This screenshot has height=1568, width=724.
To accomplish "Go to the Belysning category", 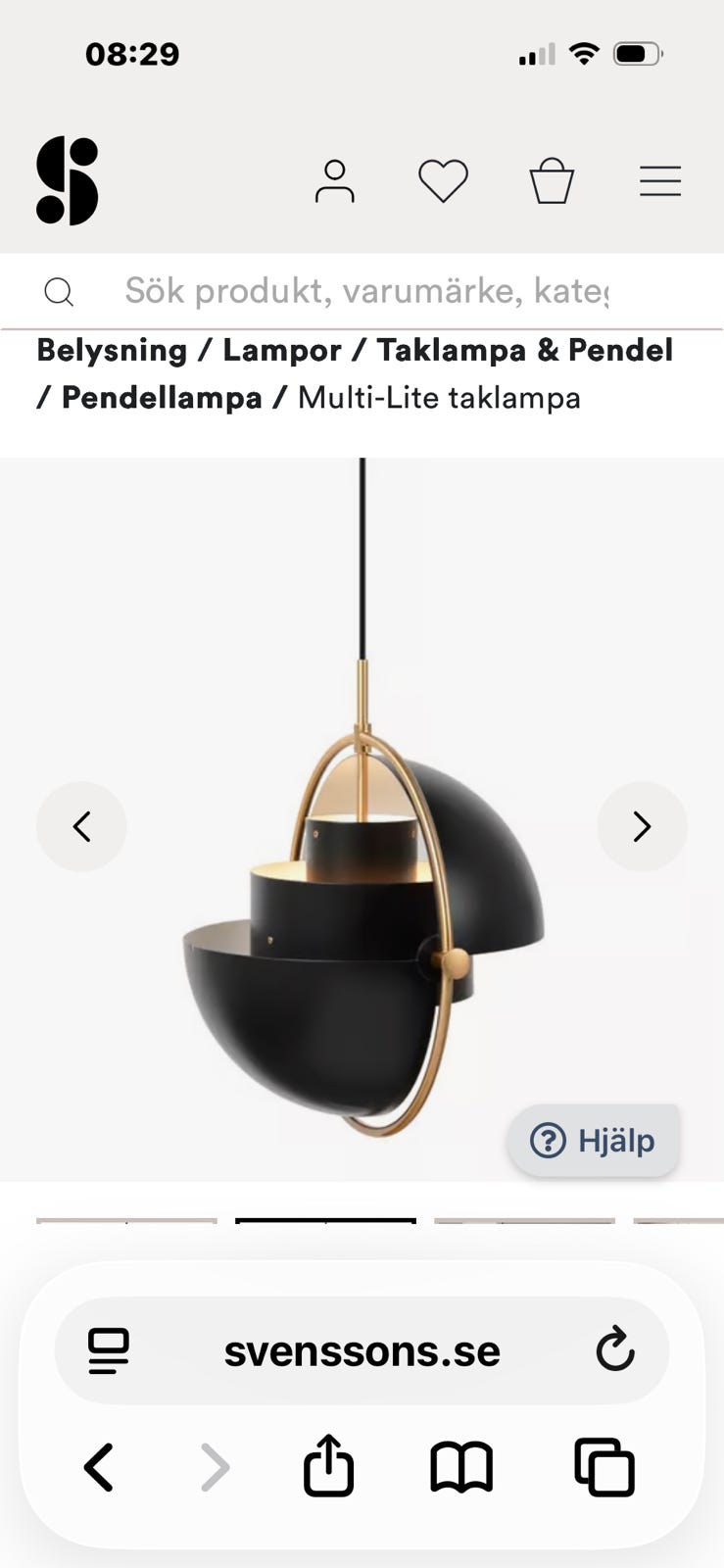I will [112, 351].
